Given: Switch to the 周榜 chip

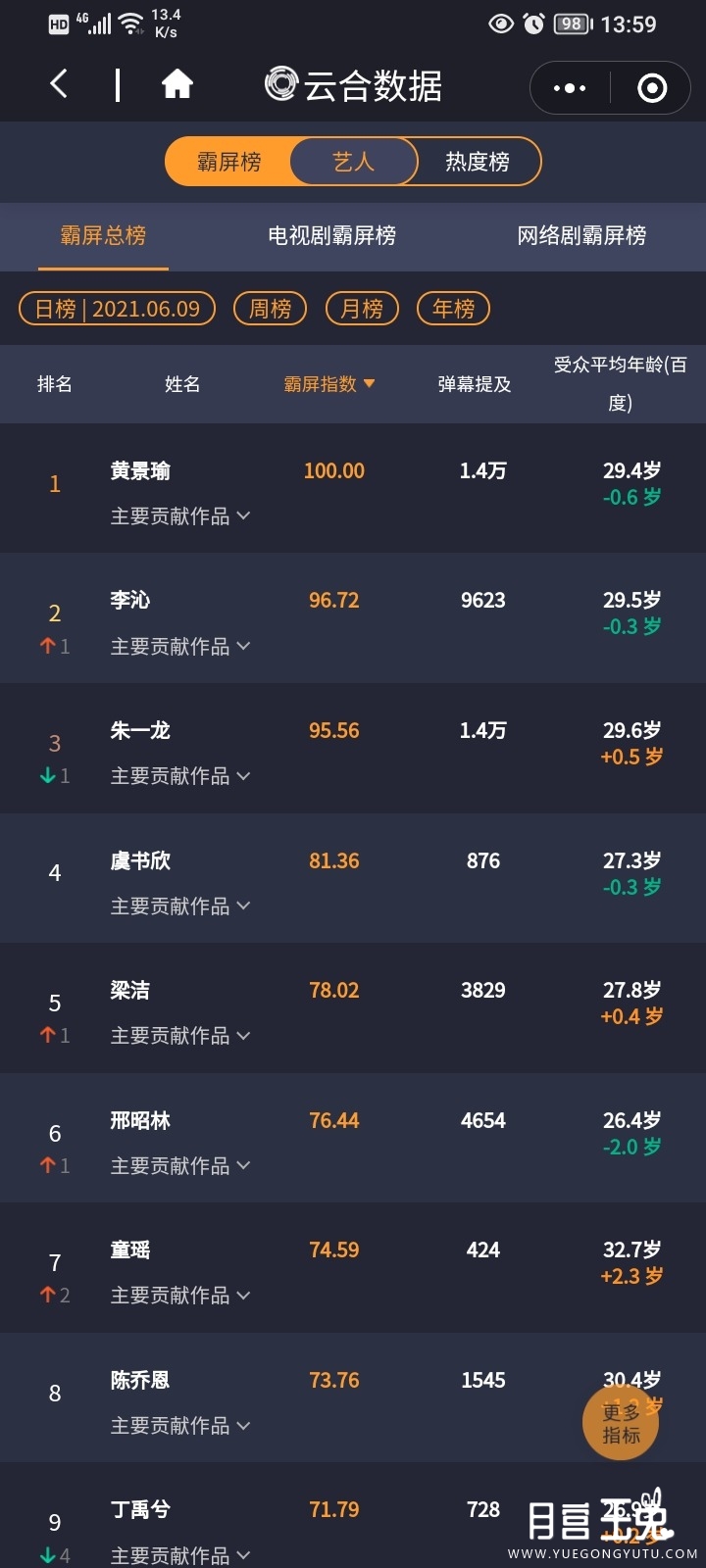Looking at the screenshot, I should pos(270,309).
